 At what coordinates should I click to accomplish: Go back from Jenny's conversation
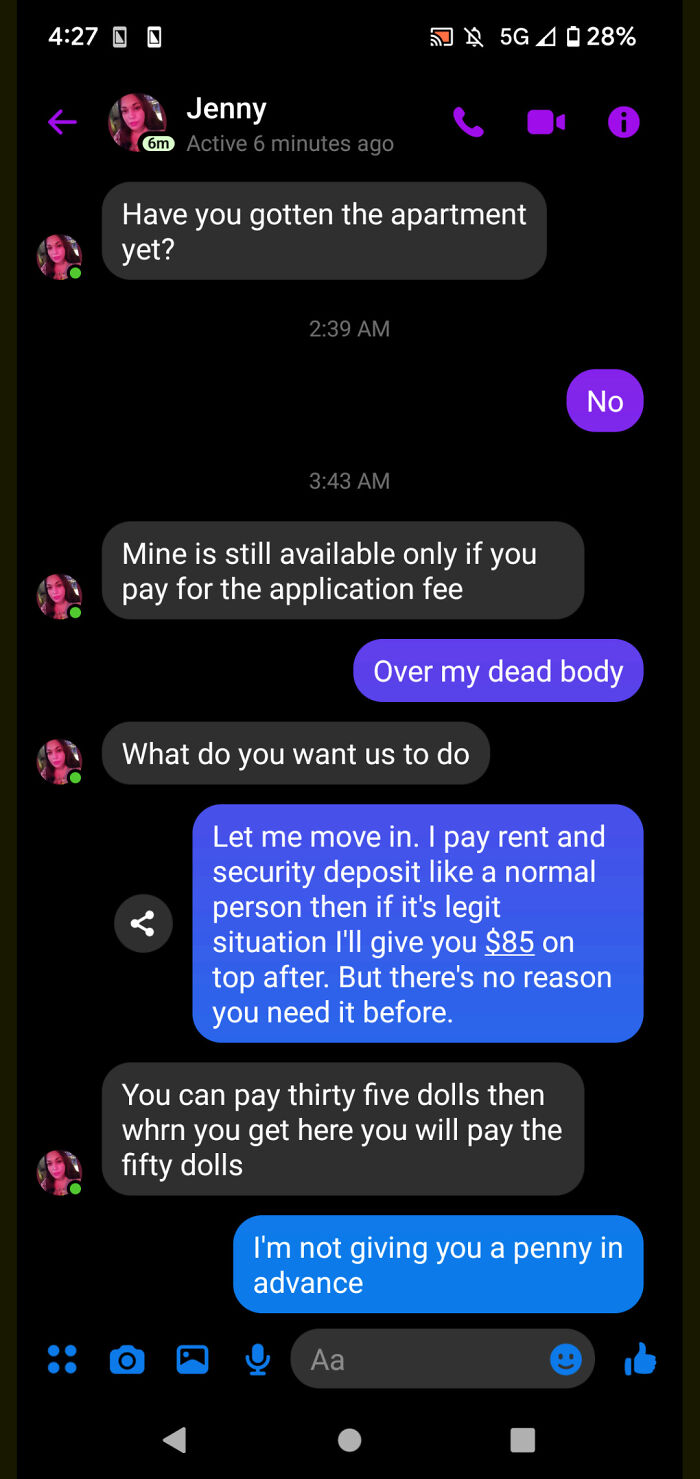click(62, 123)
